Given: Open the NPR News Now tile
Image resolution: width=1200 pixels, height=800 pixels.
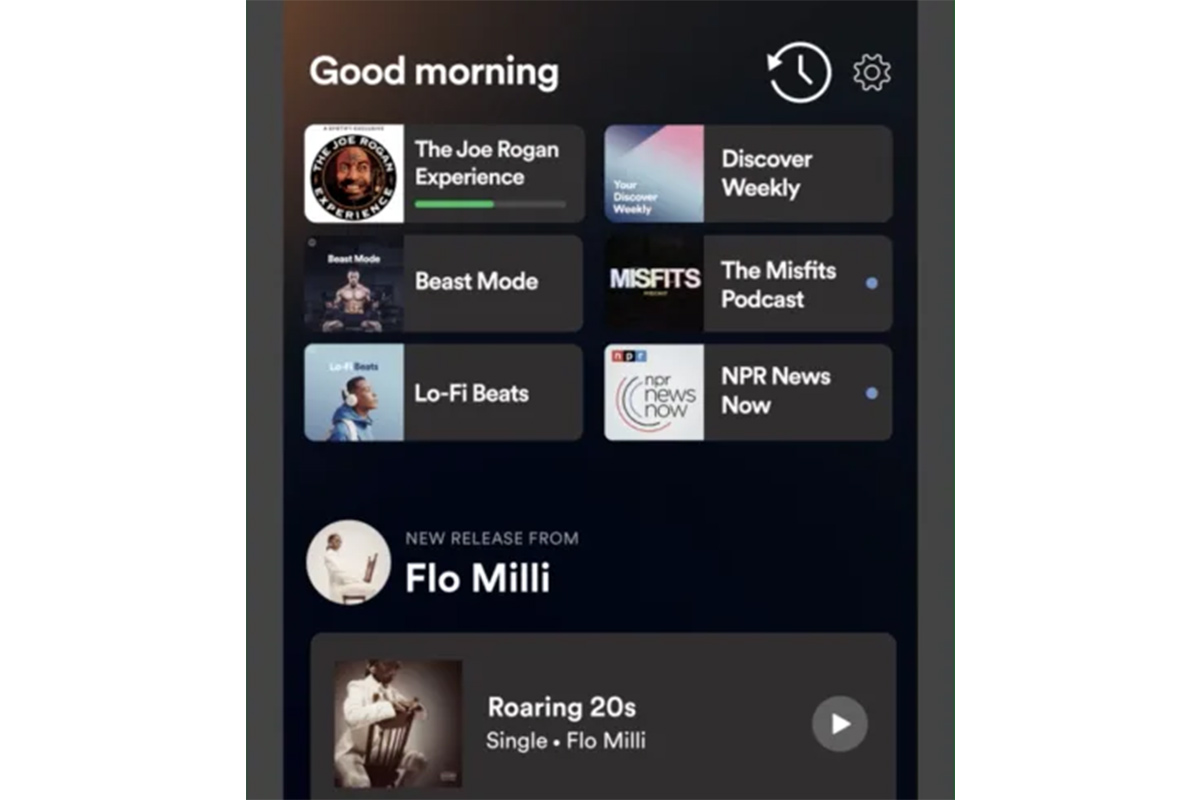Looking at the screenshot, I should 748,392.
